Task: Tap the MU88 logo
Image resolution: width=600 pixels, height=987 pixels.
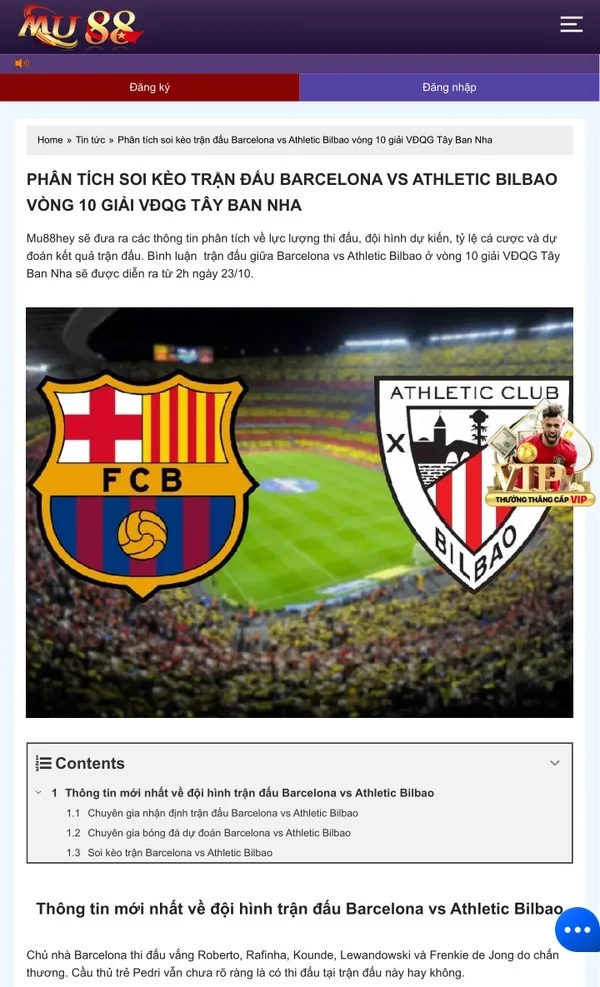Action: [80, 27]
